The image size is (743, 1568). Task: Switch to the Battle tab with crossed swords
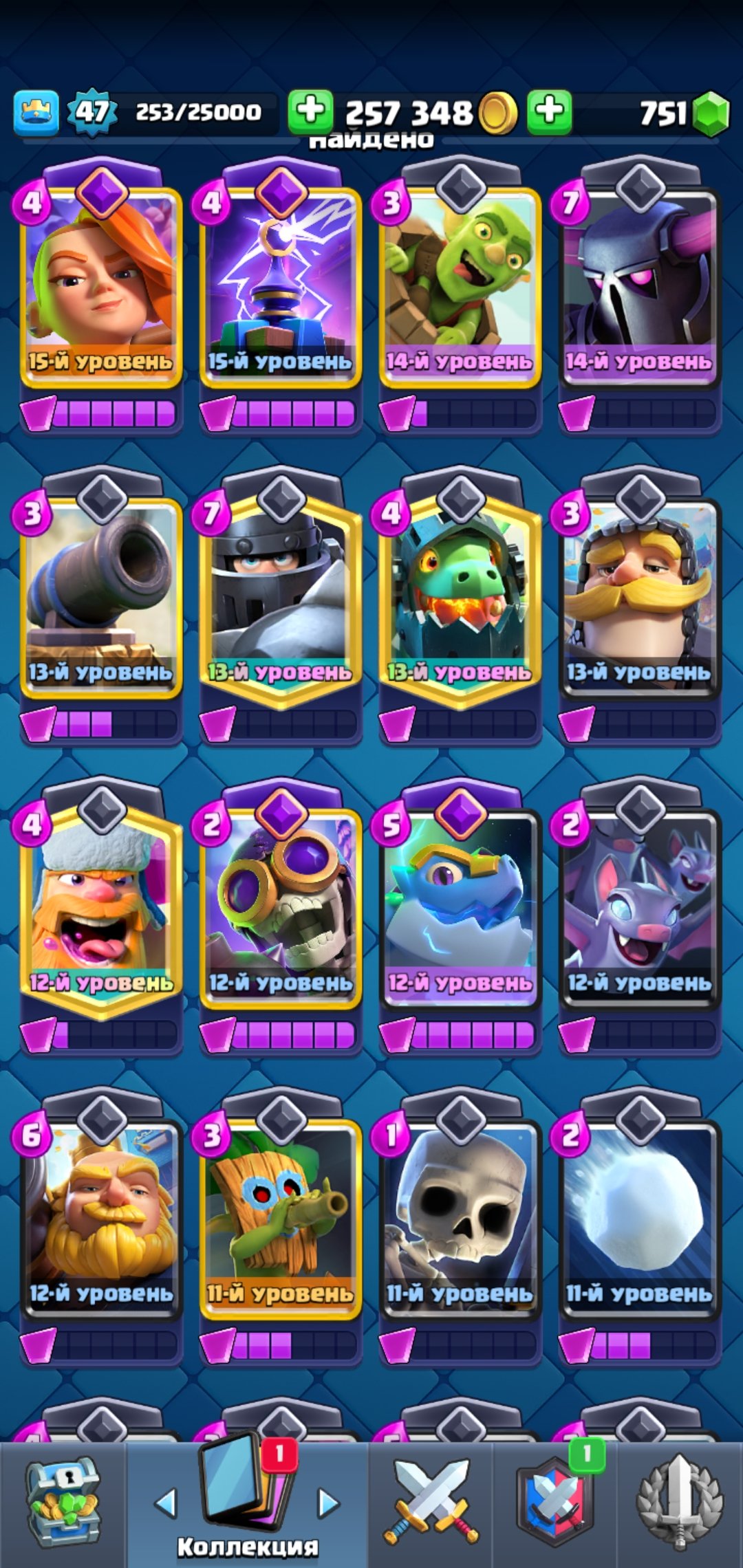[431, 1503]
